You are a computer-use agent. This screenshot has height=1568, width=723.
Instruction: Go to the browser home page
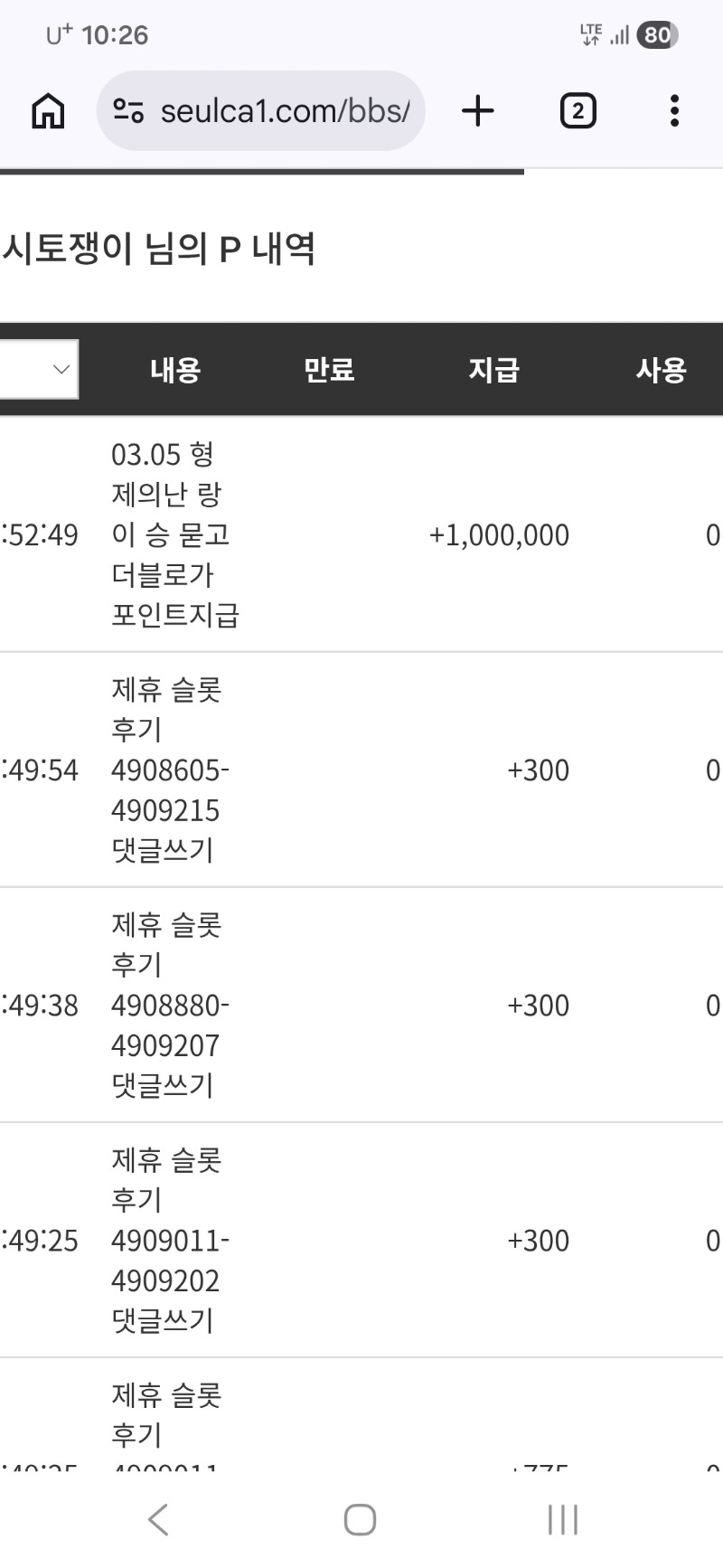[48, 111]
